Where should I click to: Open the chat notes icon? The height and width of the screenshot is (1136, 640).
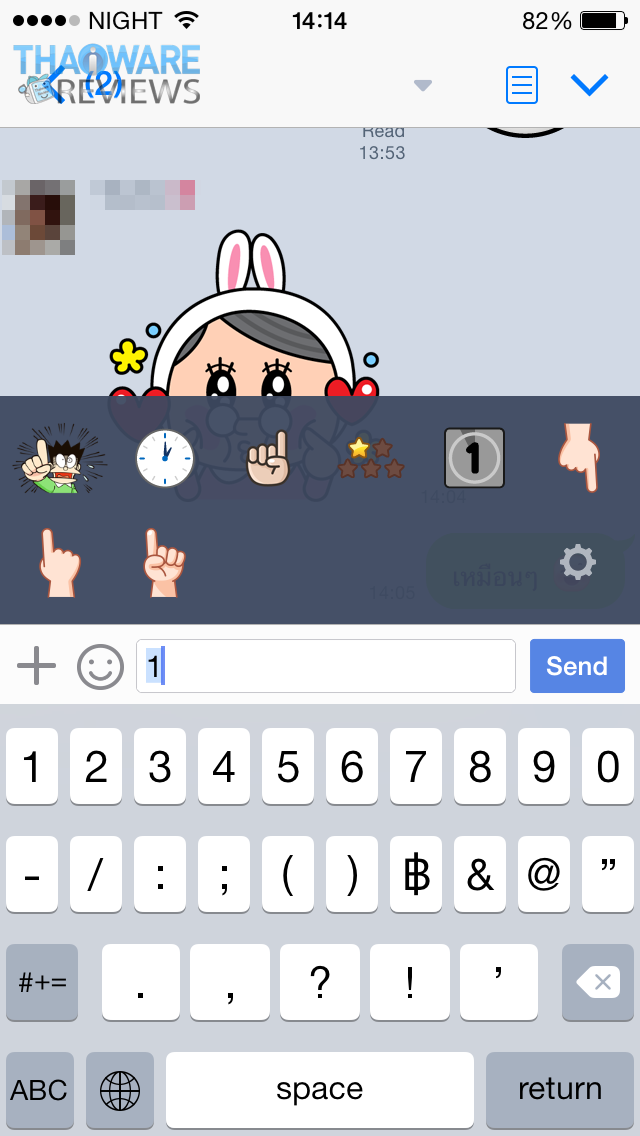point(522,85)
